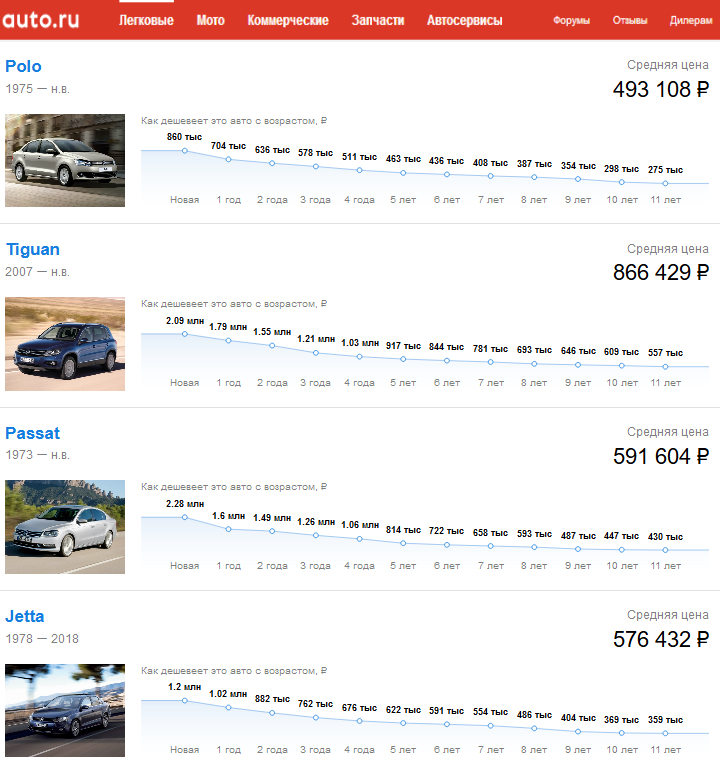Screen dimensions: 720x763
Task: Open the Дилерам link
Action: 691,20
